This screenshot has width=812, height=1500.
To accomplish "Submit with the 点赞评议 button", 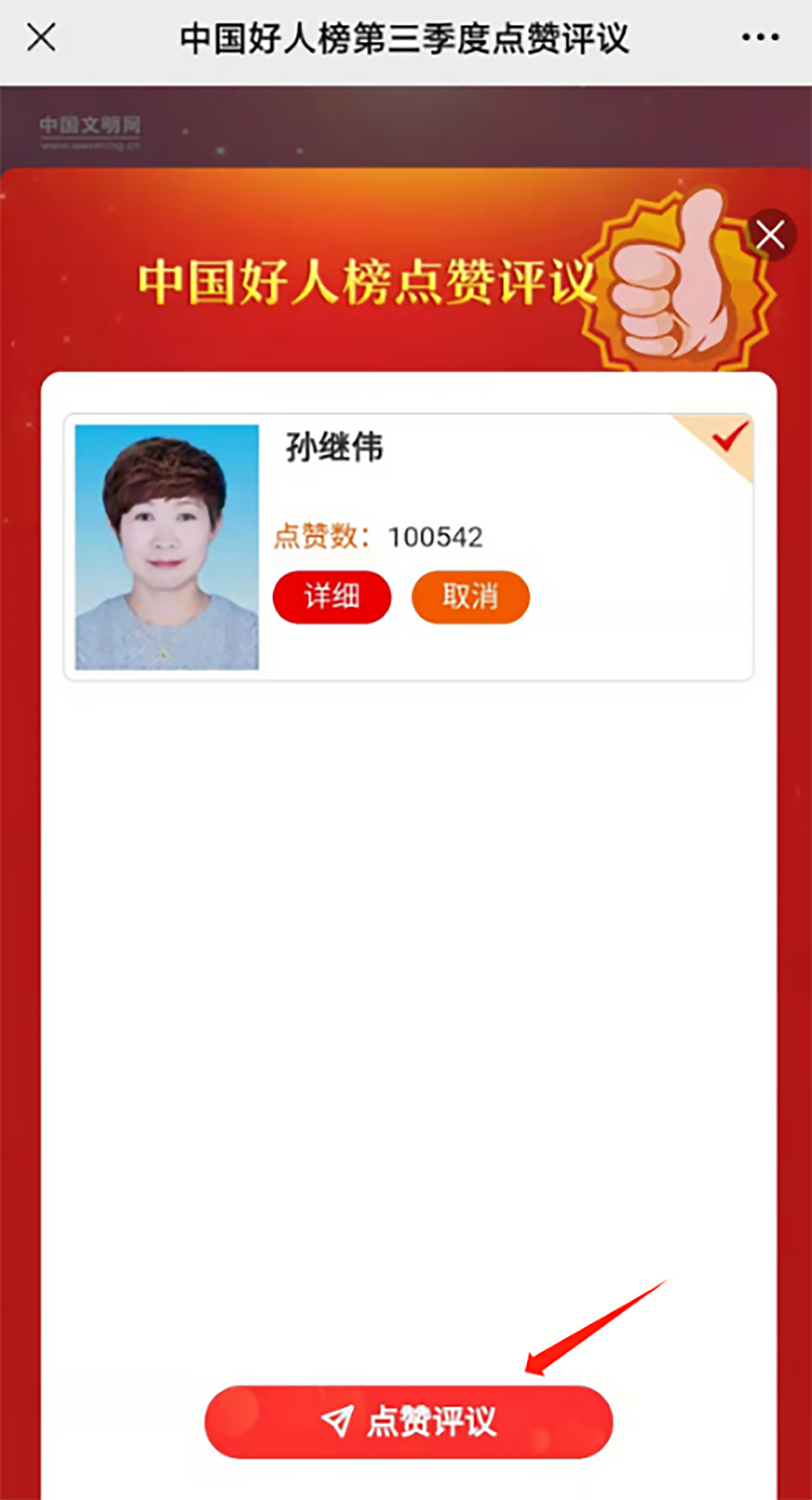I will pos(409,1422).
